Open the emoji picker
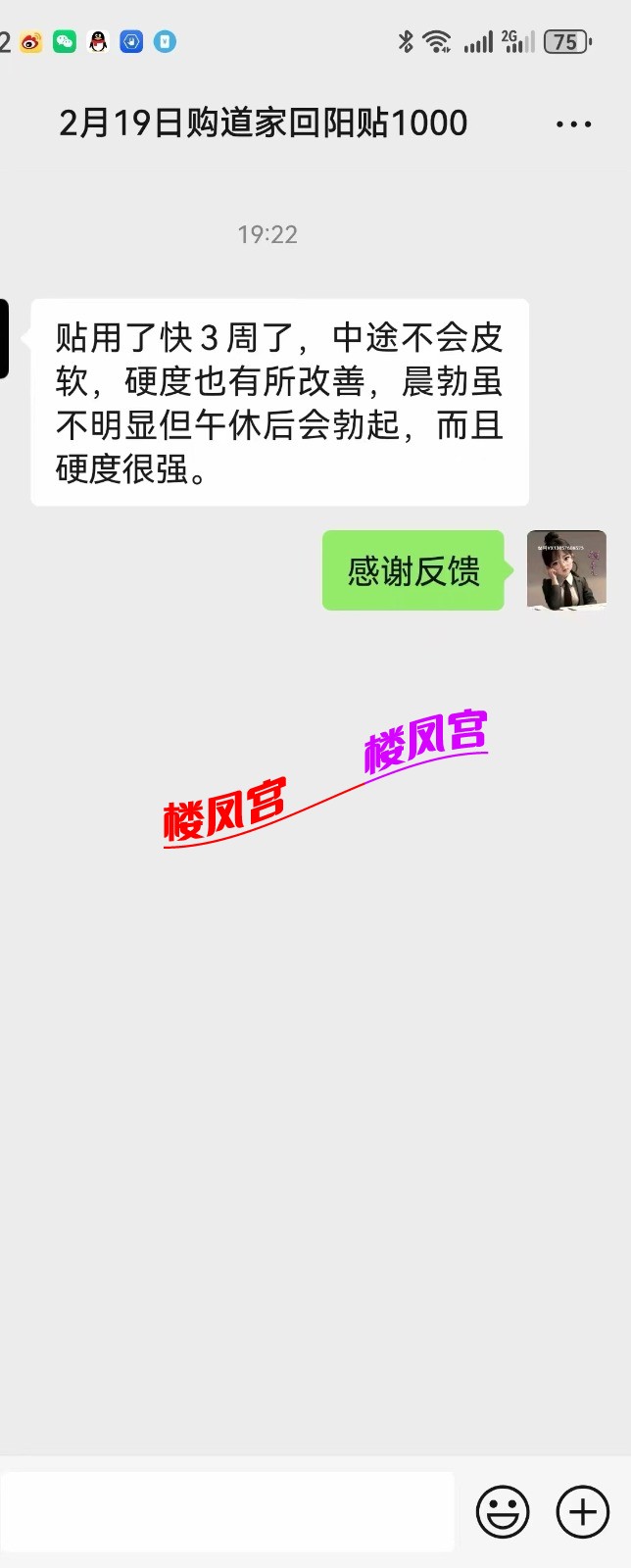The width and height of the screenshot is (631, 1568). click(x=503, y=1511)
